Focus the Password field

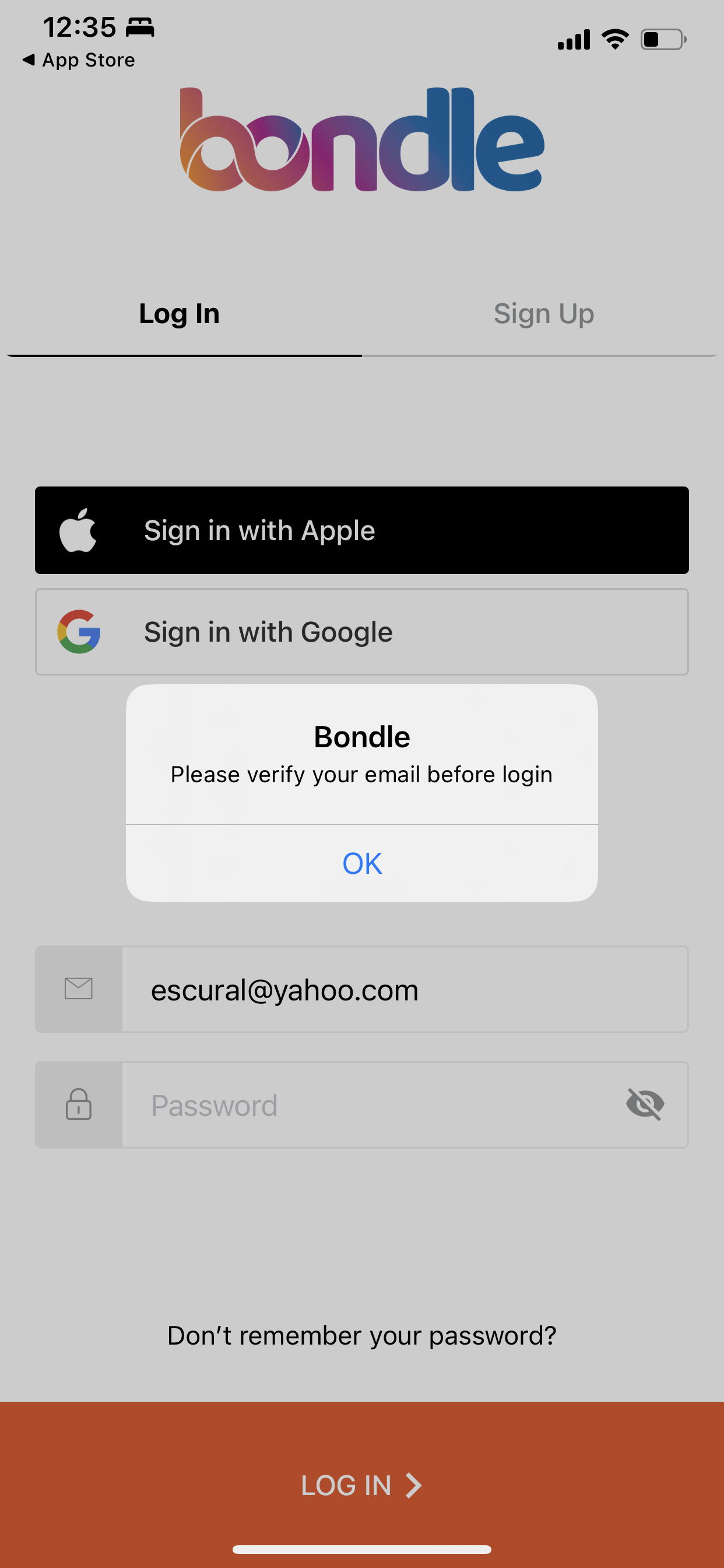pyautogui.click(x=377, y=1105)
